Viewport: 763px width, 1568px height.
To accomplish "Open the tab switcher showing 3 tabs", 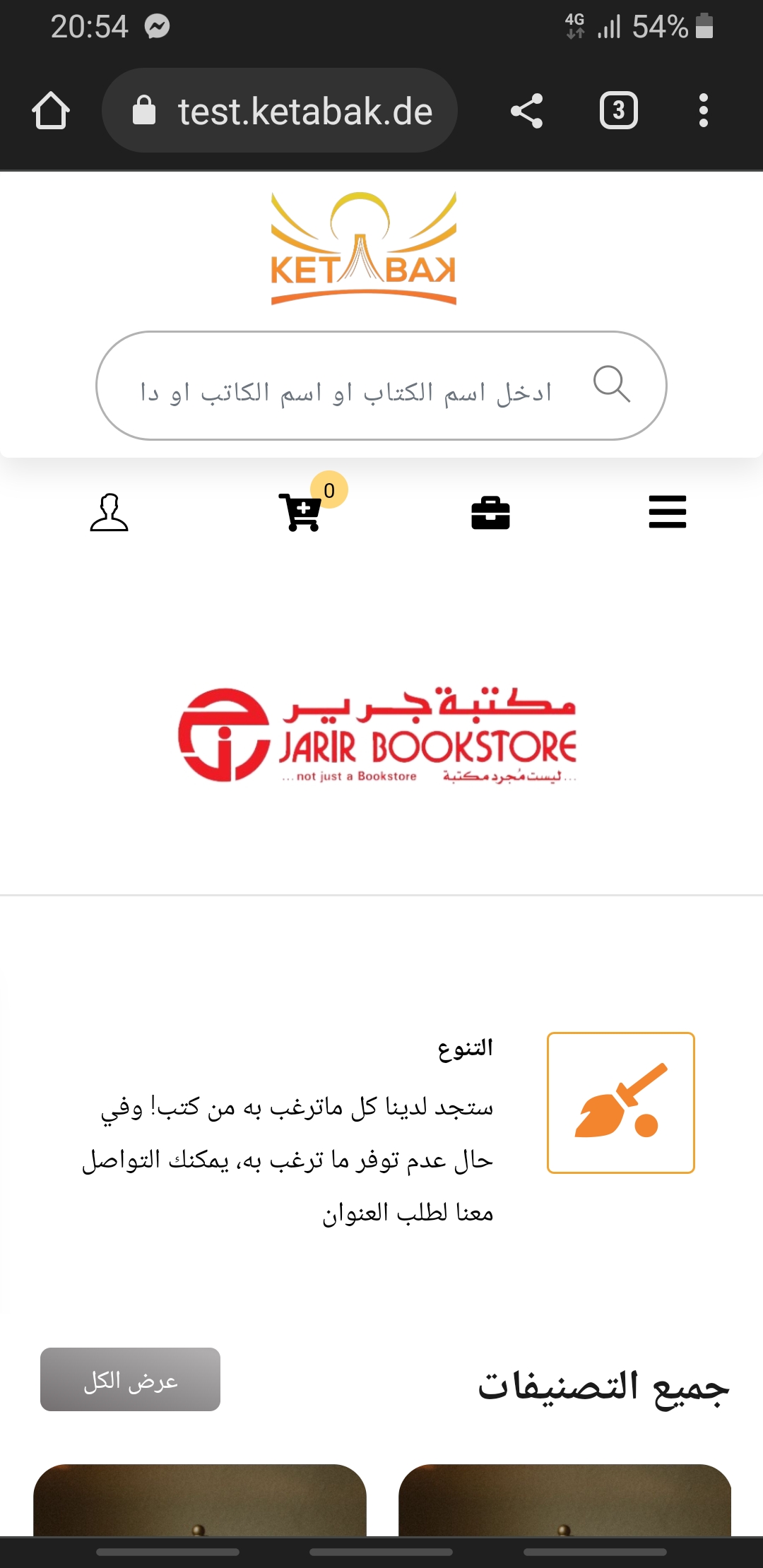I will coord(618,111).
